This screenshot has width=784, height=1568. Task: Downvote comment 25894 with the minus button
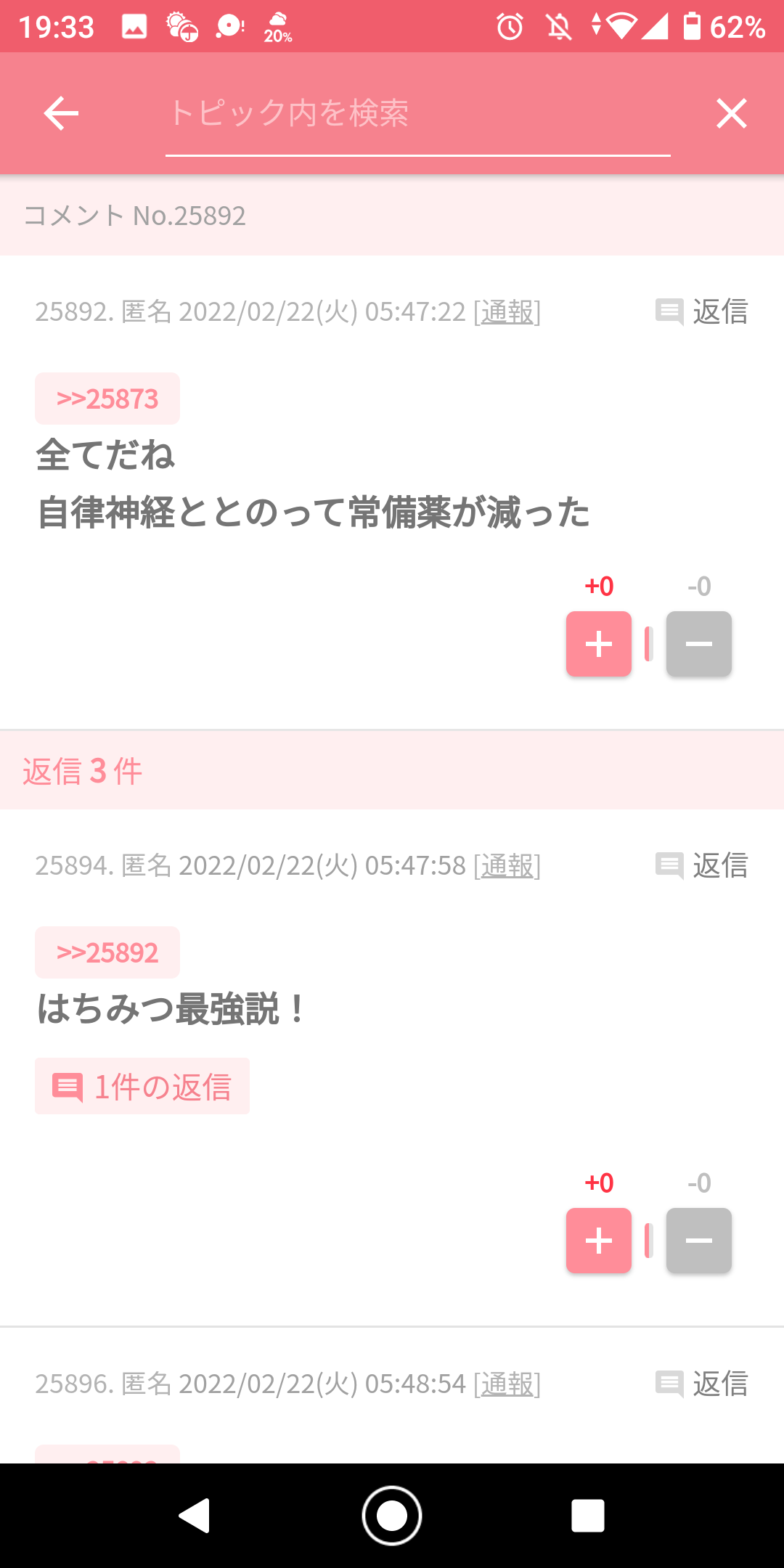pyautogui.click(x=699, y=1241)
